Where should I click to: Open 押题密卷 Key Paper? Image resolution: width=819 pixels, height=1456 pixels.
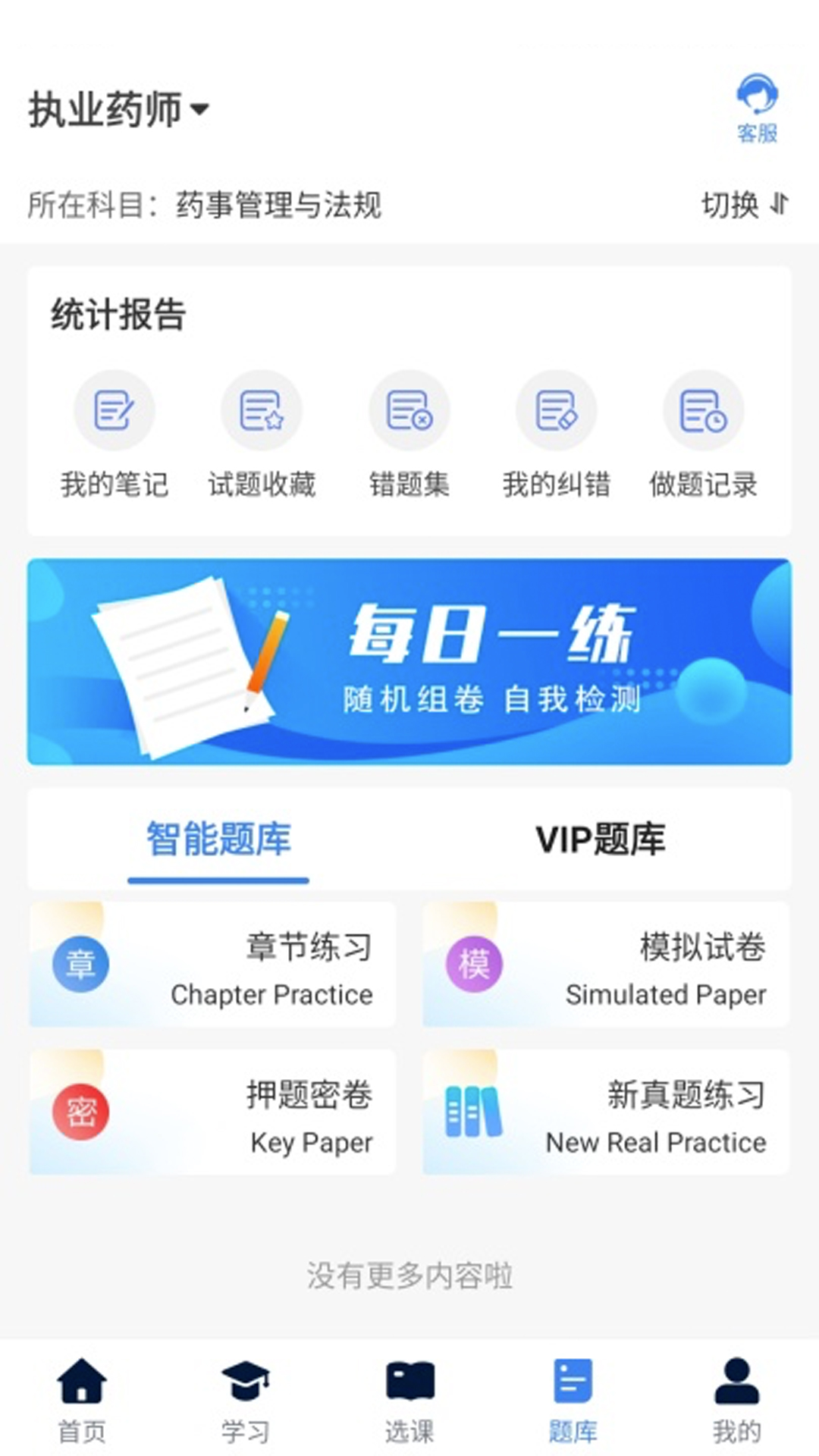tap(212, 1112)
